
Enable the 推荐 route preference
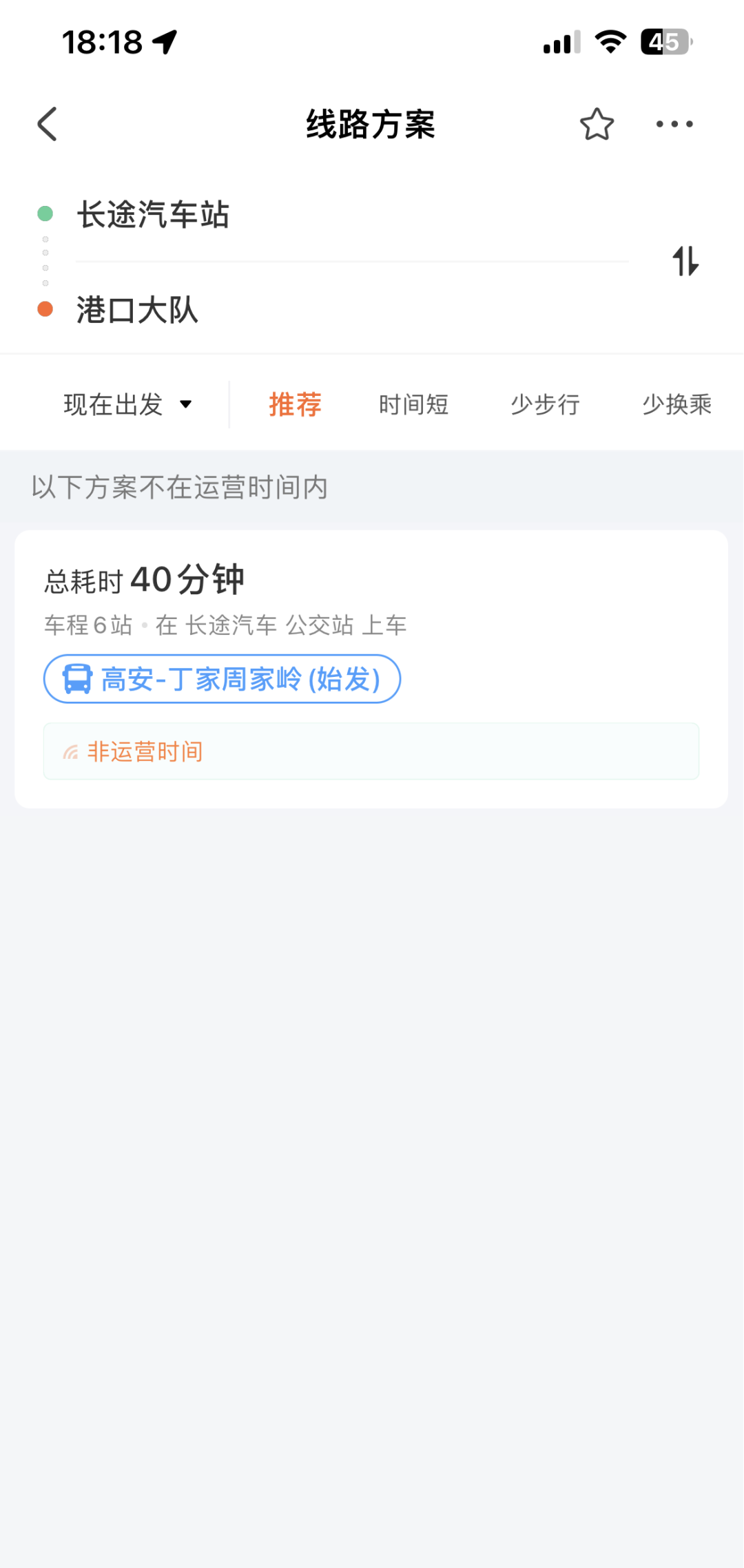coord(293,405)
